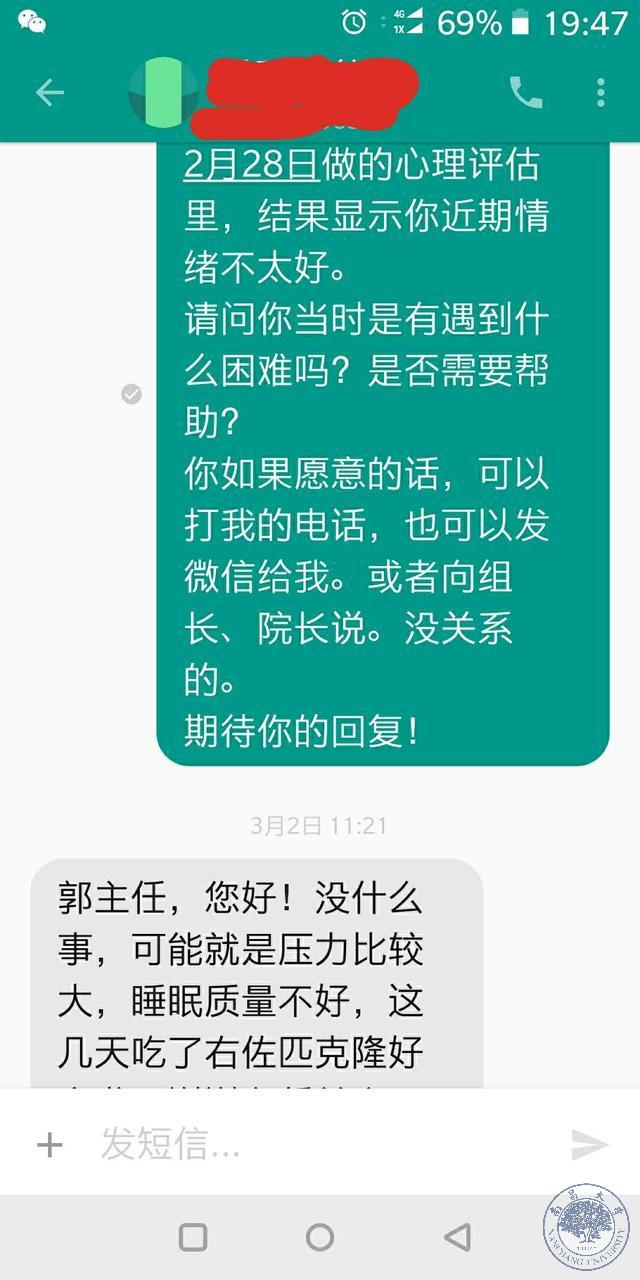This screenshot has width=640, height=1280.
Task: Open the overflow menu
Action: click(600, 93)
